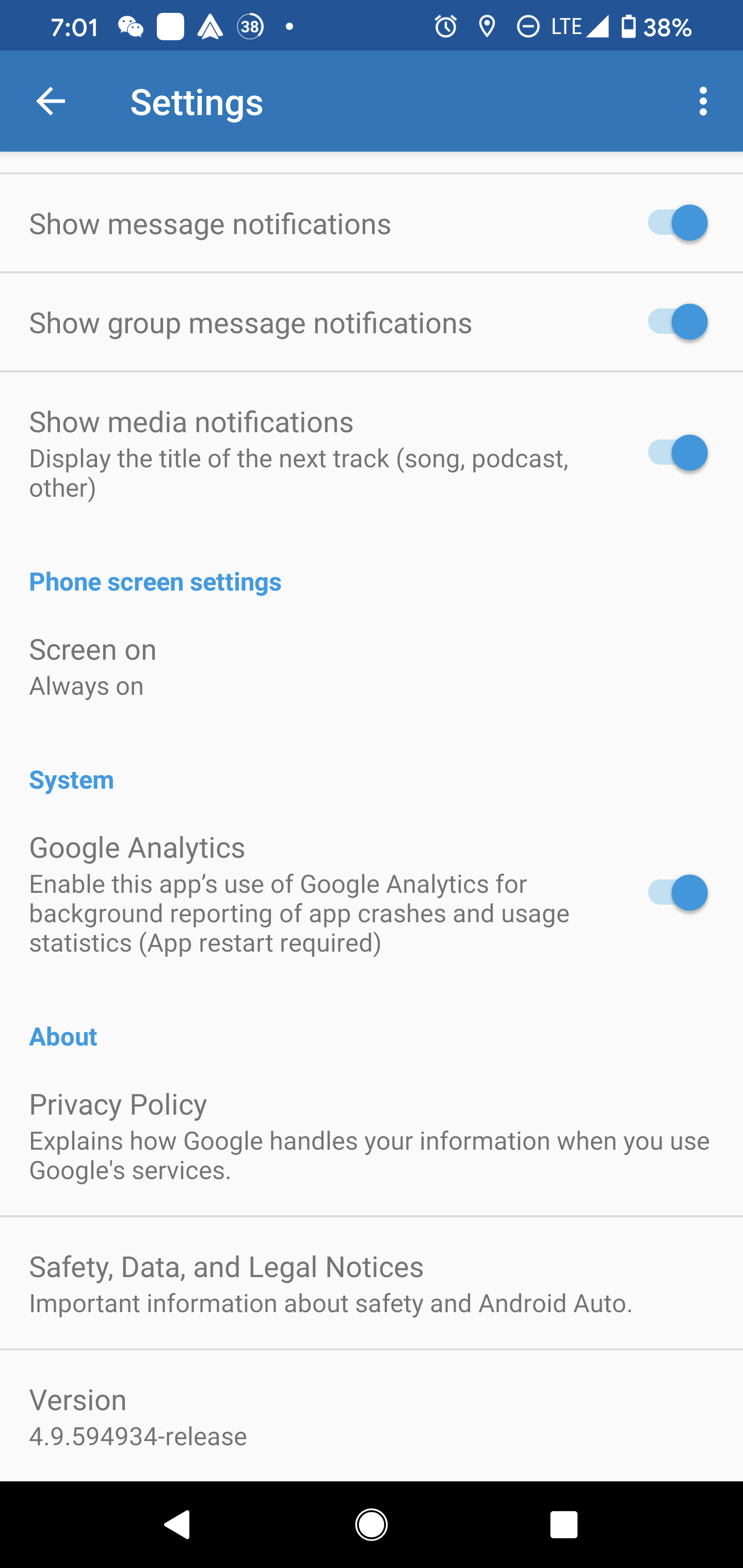This screenshot has height=1568, width=743.
Task: Toggle Show media notifications switch
Action: (676, 453)
